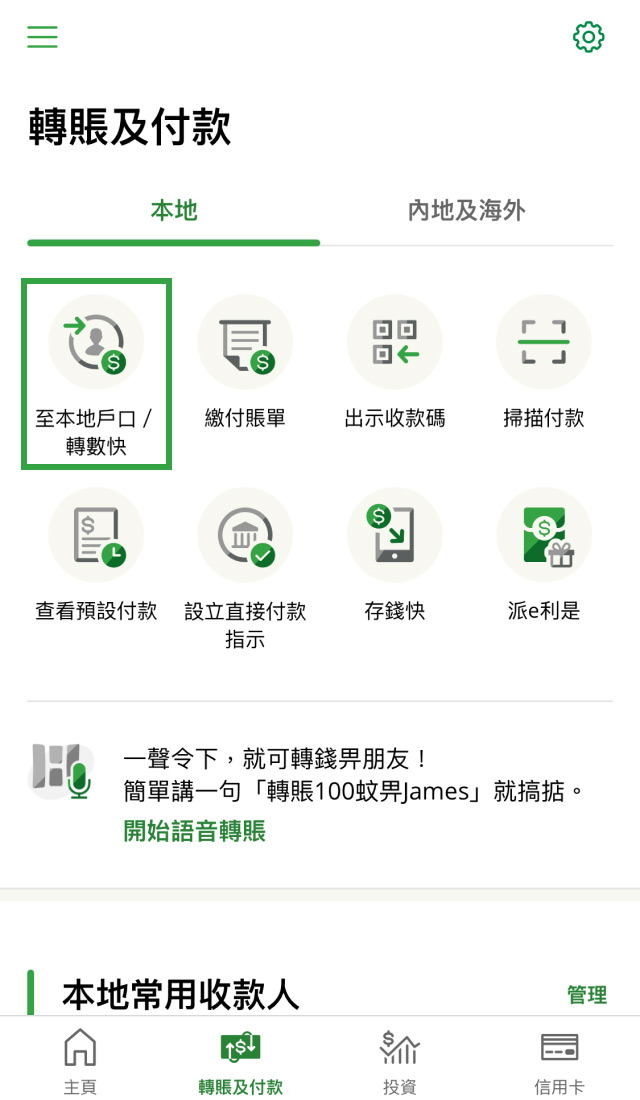Switch to 投資 bottom tab

(x=400, y=1060)
